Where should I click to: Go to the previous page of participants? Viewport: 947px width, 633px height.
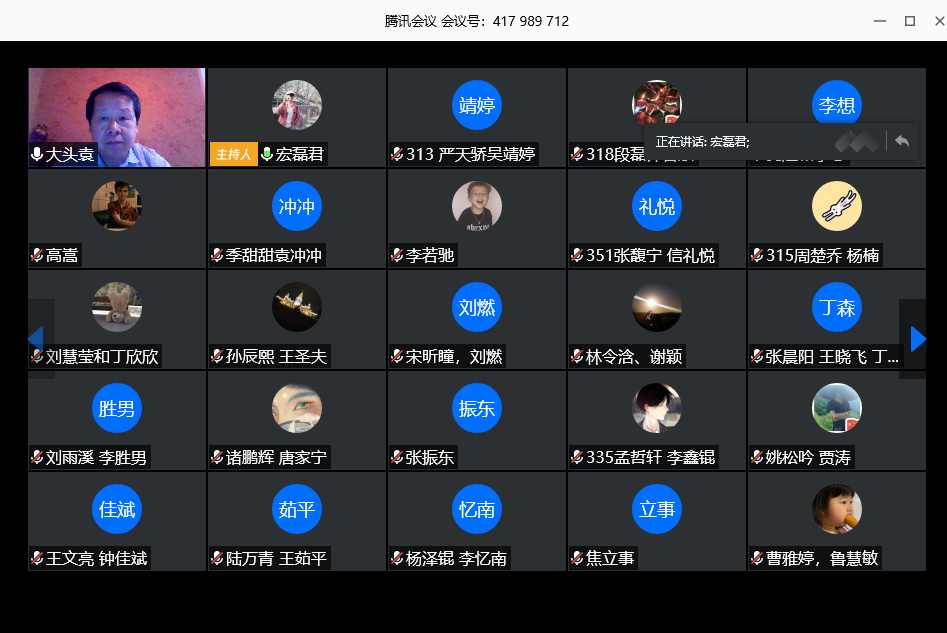(37, 339)
